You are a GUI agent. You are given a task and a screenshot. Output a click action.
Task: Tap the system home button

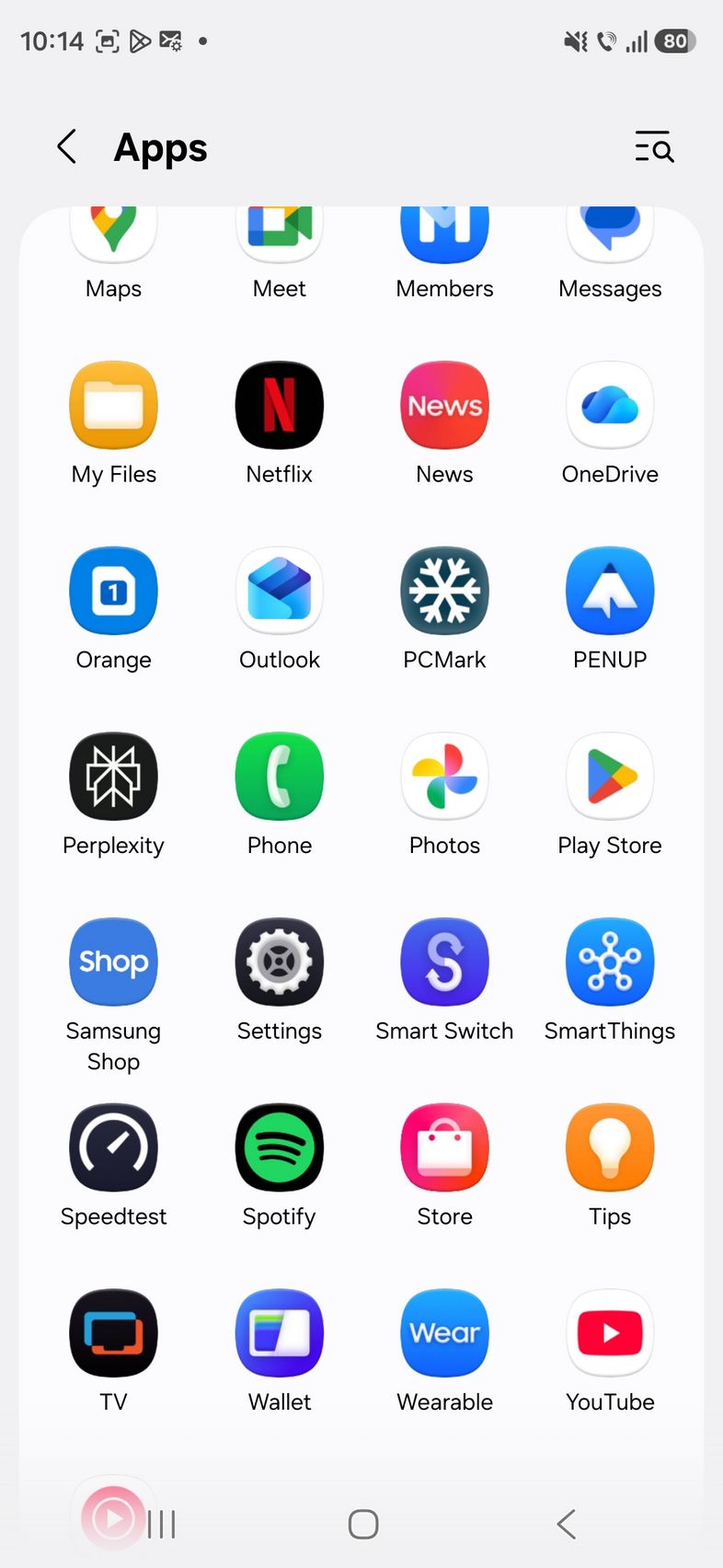click(x=363, y=1524)
